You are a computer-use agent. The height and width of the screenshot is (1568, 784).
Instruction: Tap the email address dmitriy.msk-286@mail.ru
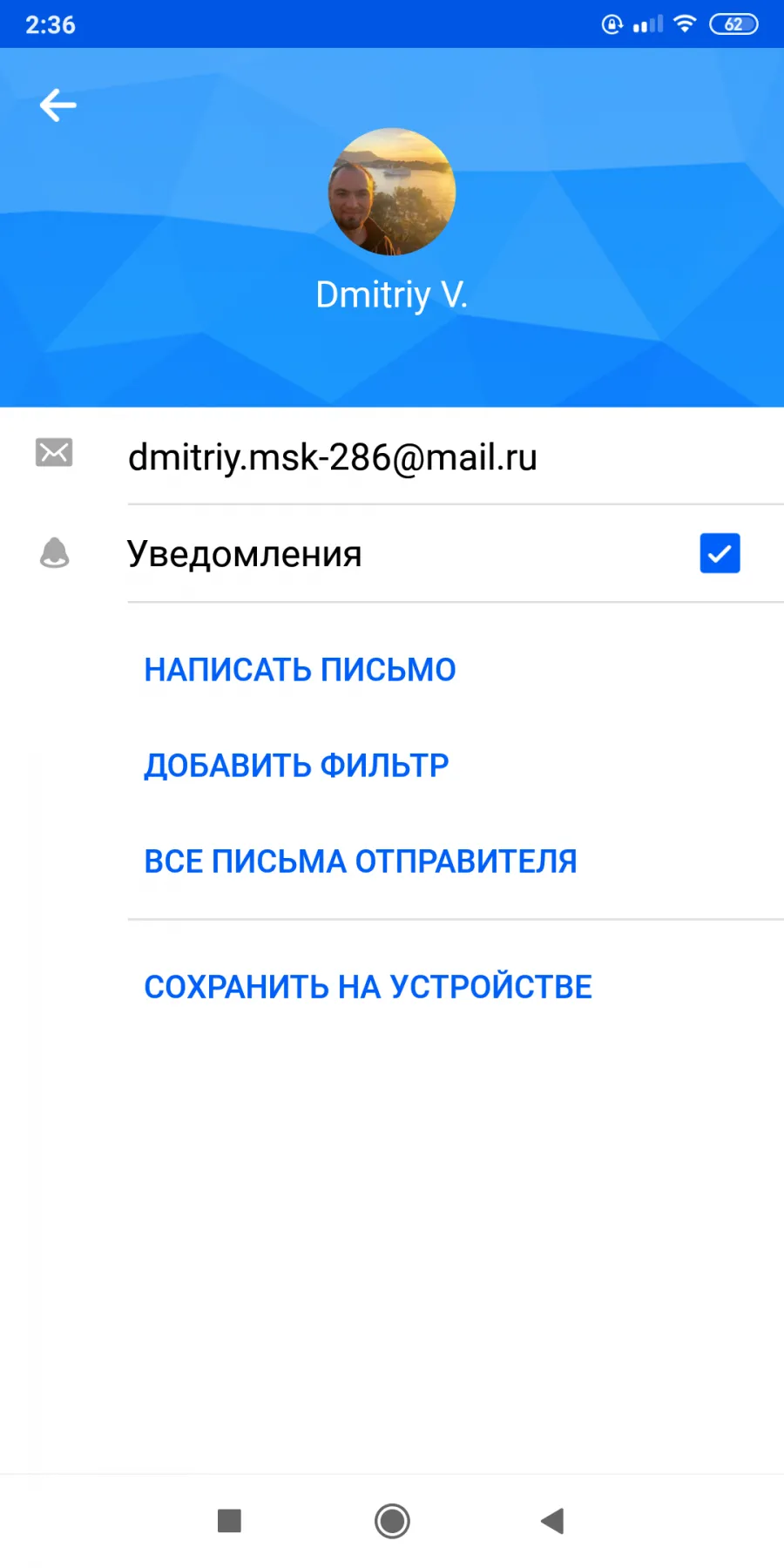point(333,457)
